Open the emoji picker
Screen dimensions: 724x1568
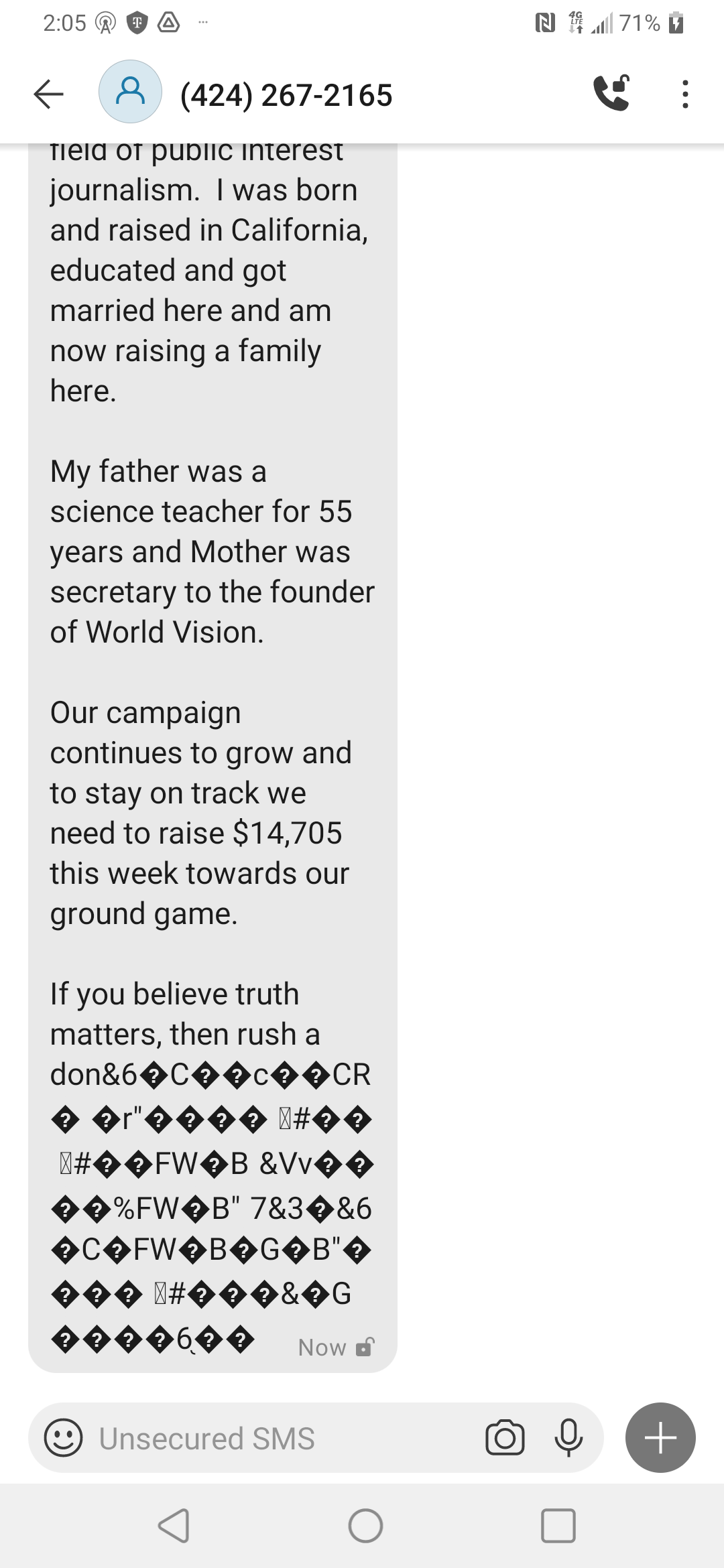tap(63, 1437)
